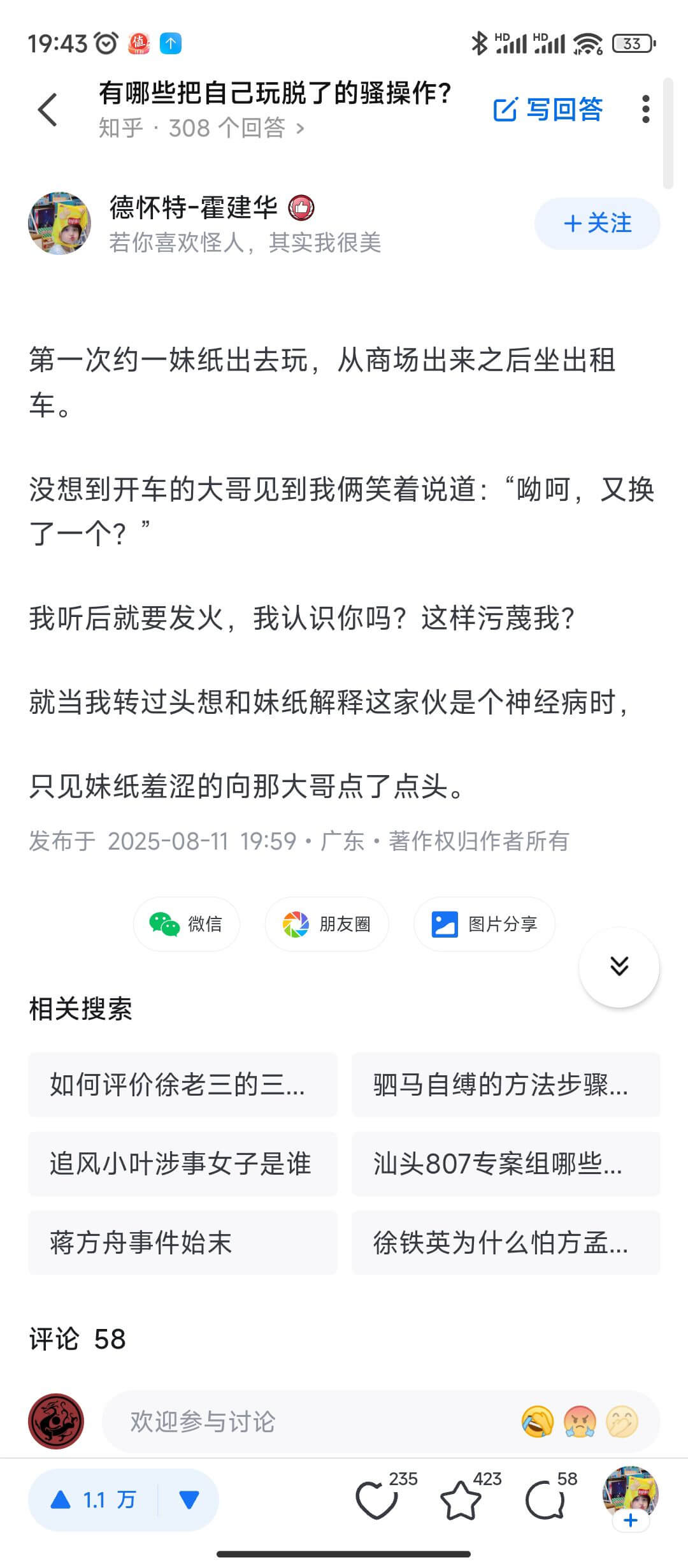The height and width of the screenshot is (1568, 688).
Task: Open the WeChat share option
Action: coord(186,924)
